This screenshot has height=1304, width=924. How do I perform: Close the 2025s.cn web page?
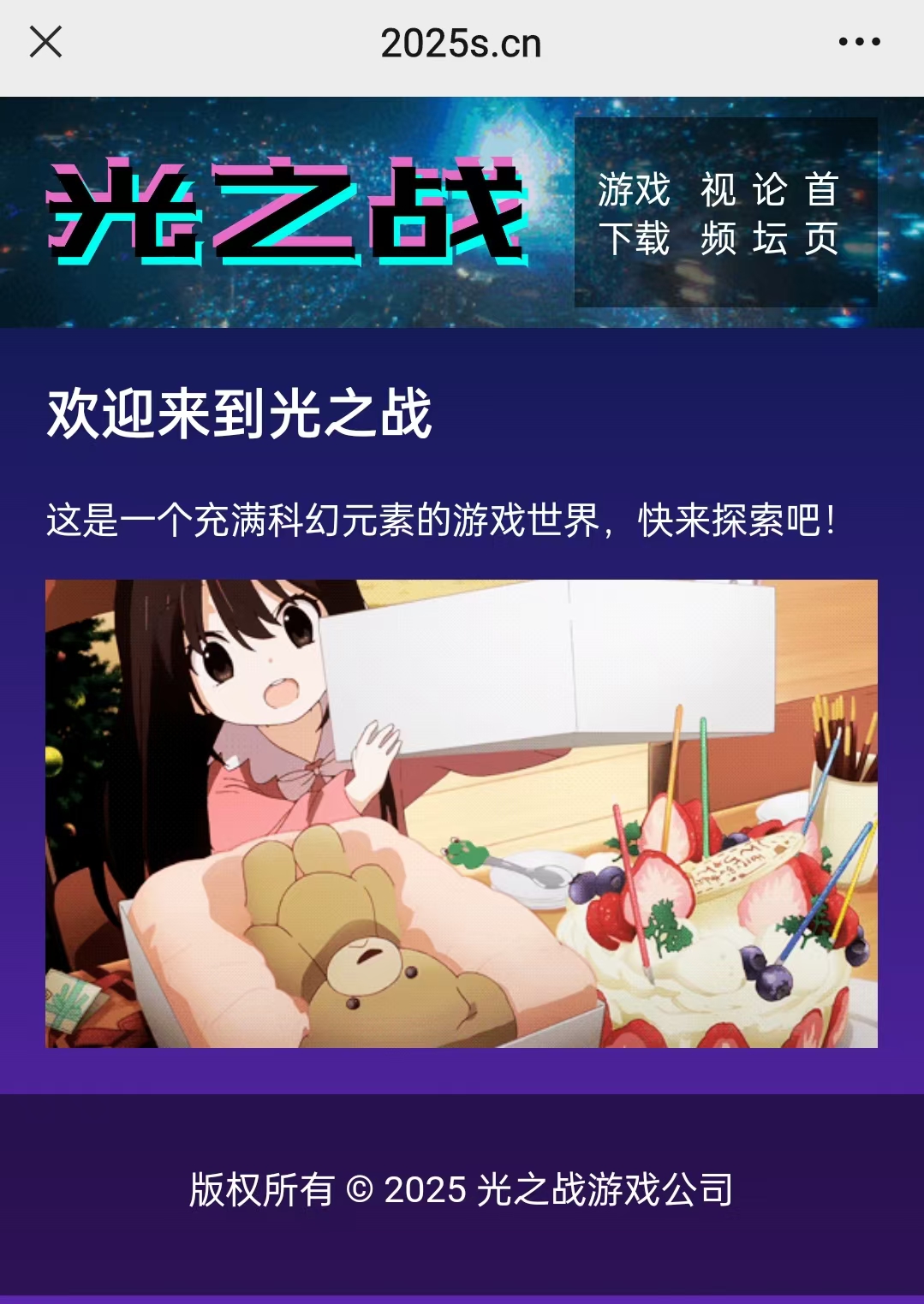tap(45, 42)
